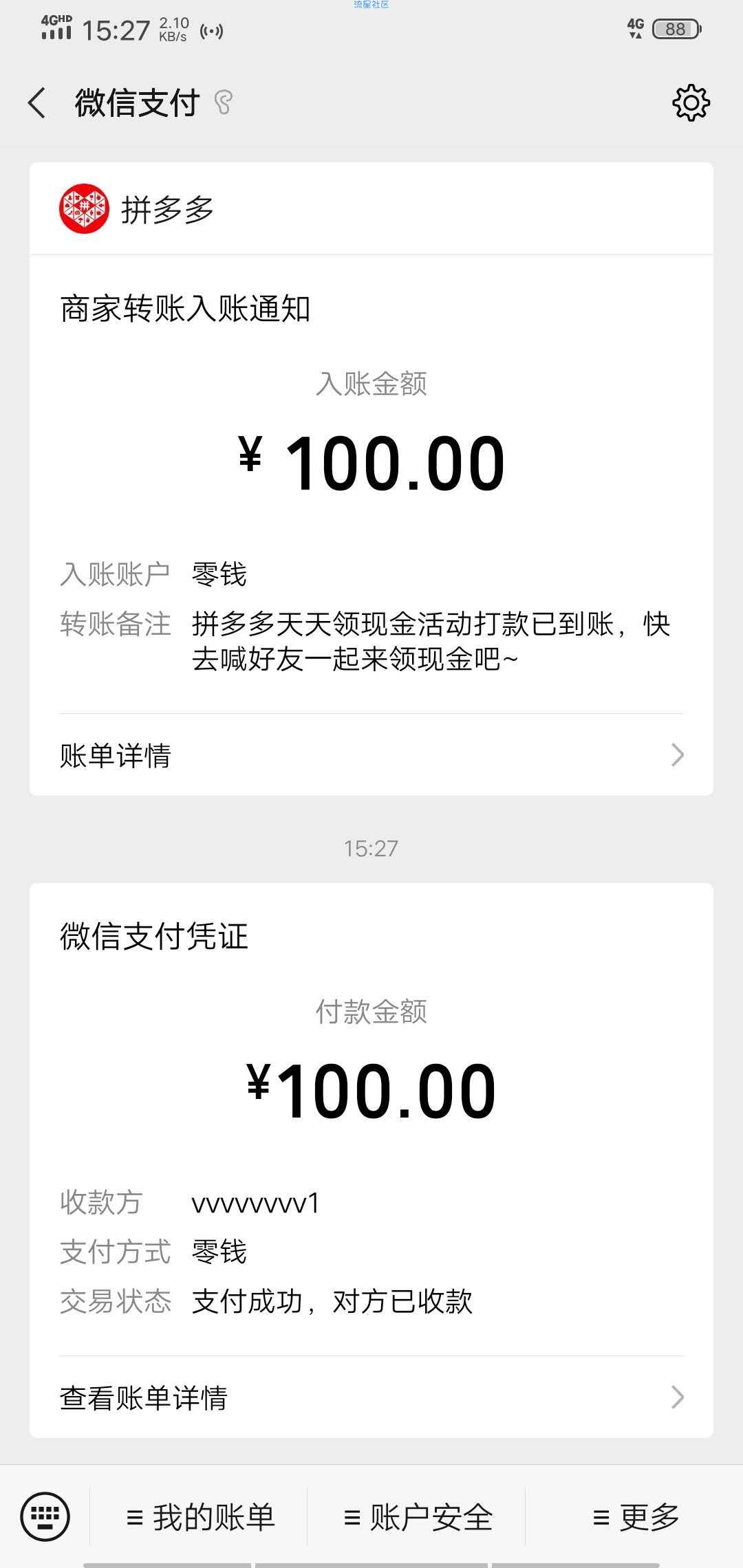Switch to the keyboard input icon
Image resolution: width=743 pixels, height=1568 pixels.
tap(45, 1516)
